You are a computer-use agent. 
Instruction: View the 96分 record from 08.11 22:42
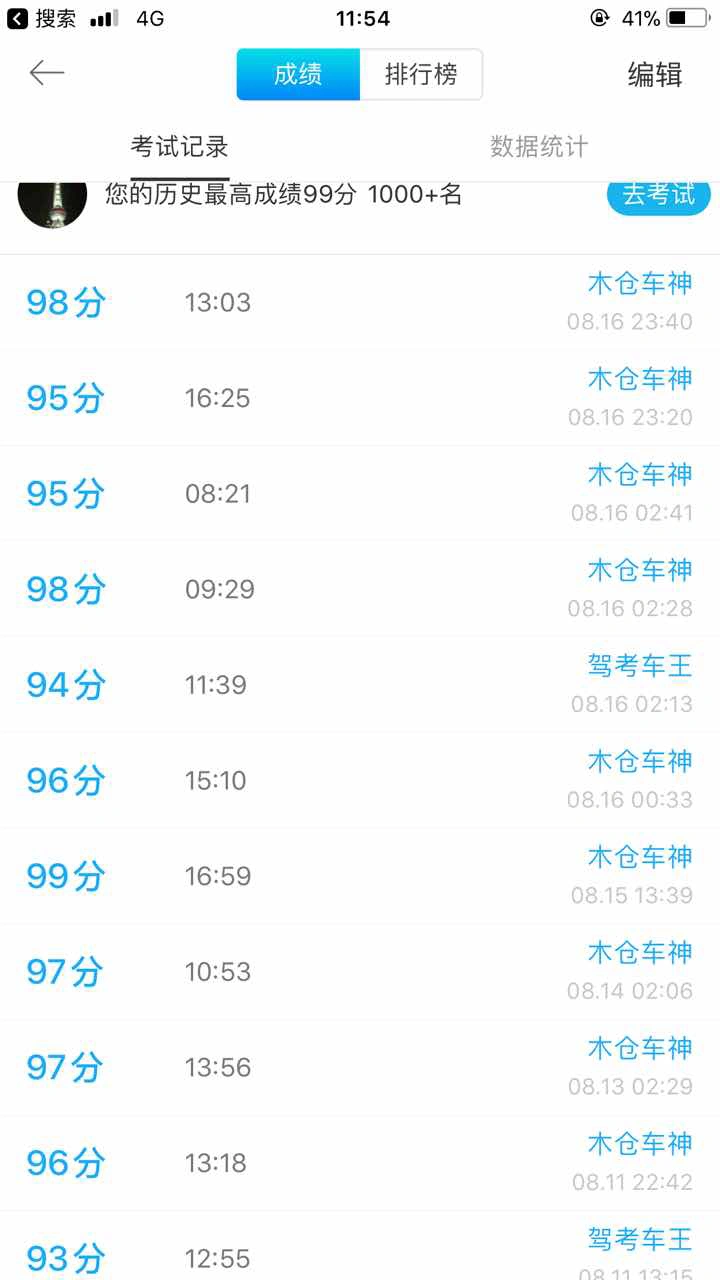pyautogui.click(x=360, y=1162)
